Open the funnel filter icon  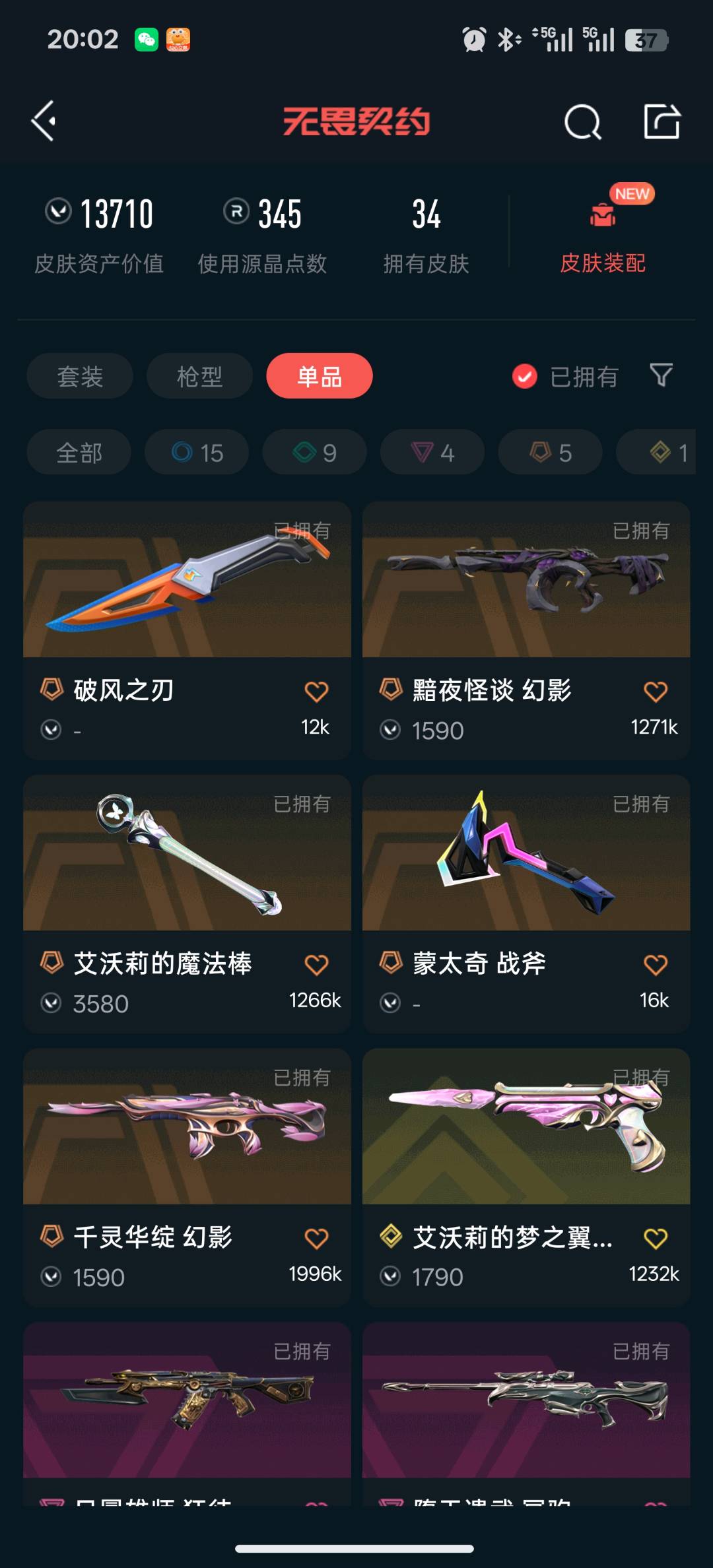pos(661,376)
